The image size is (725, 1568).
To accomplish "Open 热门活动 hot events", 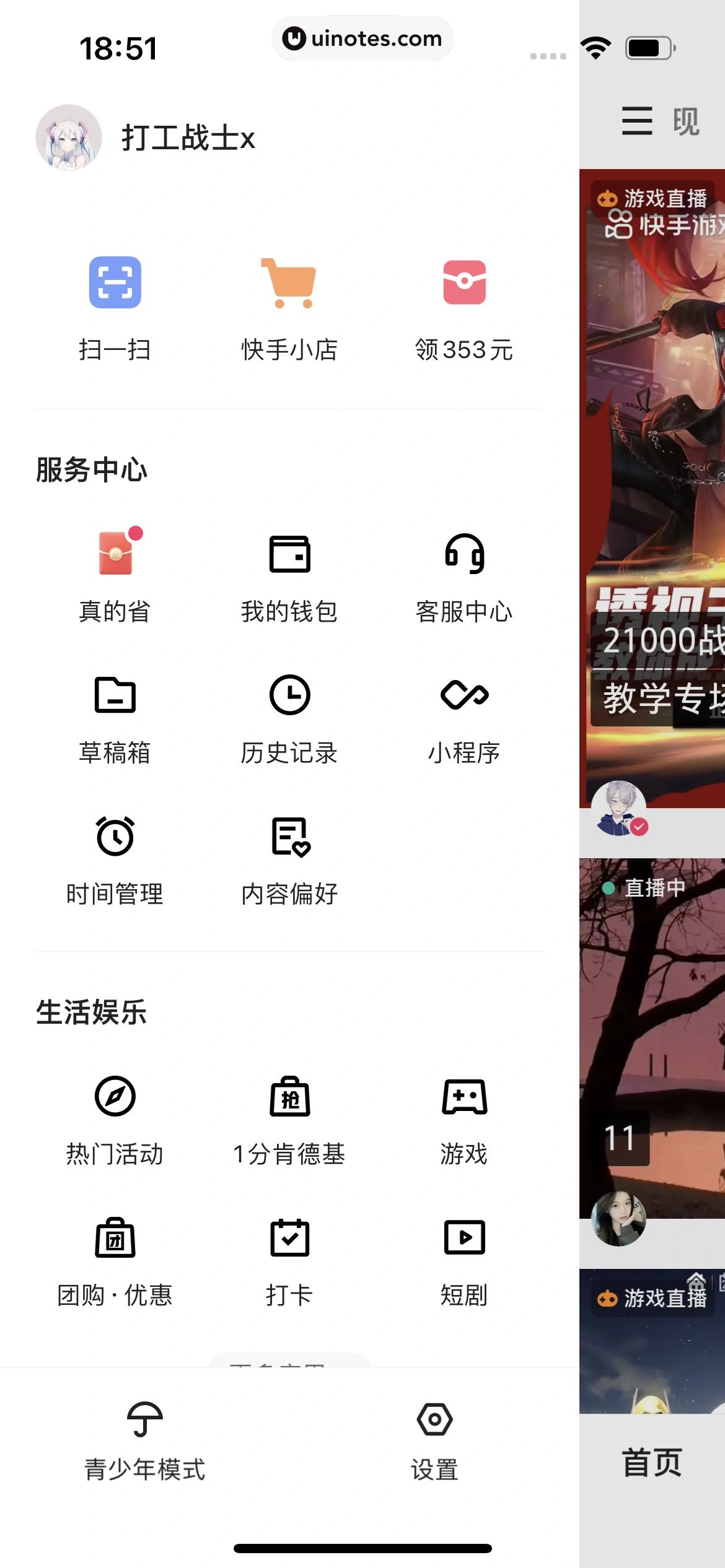I will 115,1118.
